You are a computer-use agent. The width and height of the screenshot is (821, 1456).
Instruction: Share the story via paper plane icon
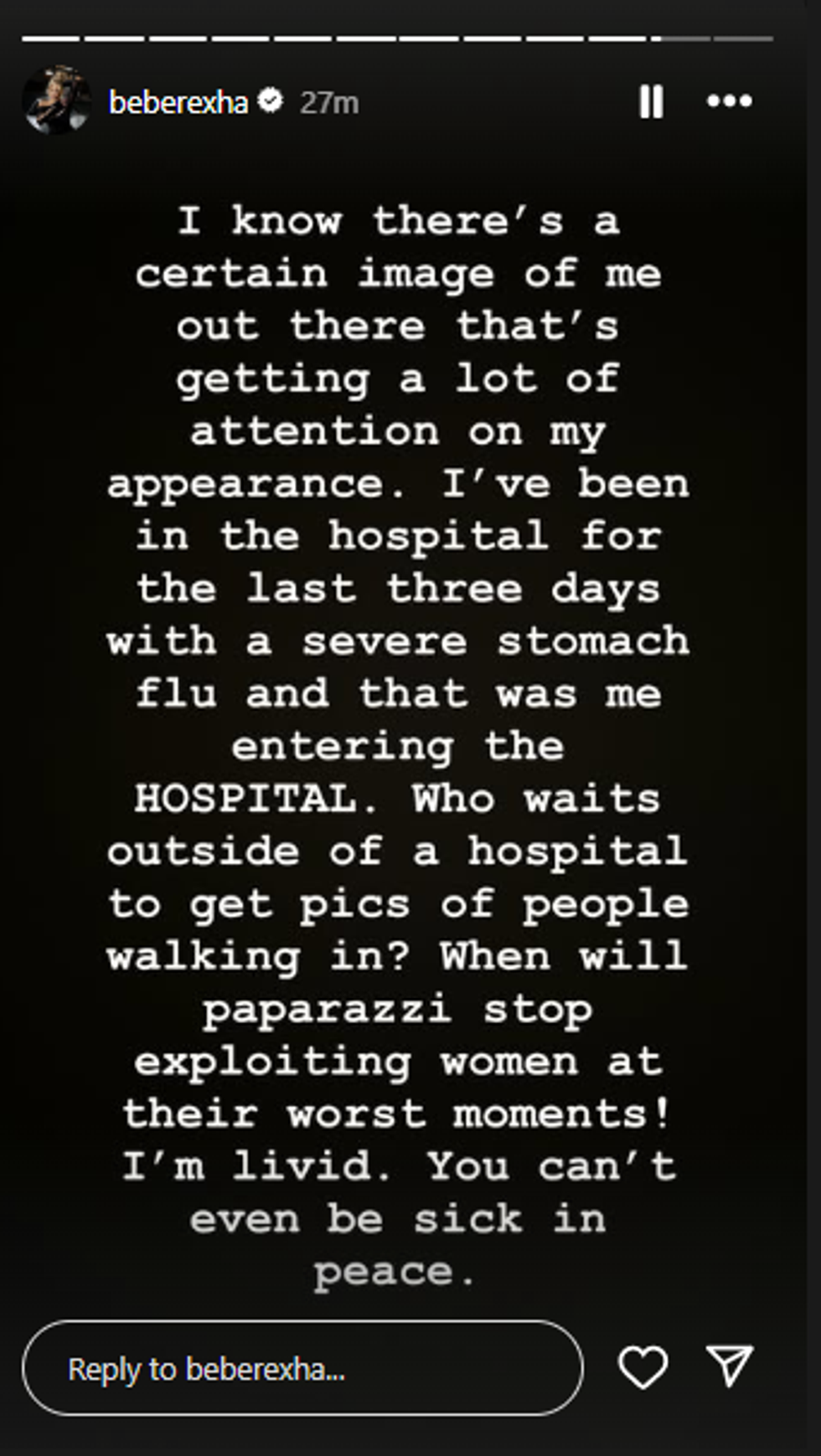[x=730, y=1366]
